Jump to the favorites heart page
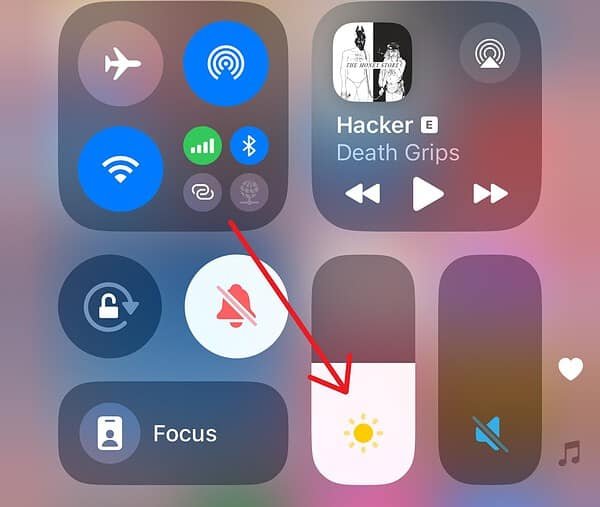This screenshot has height=507, width=600. [570, 370]
